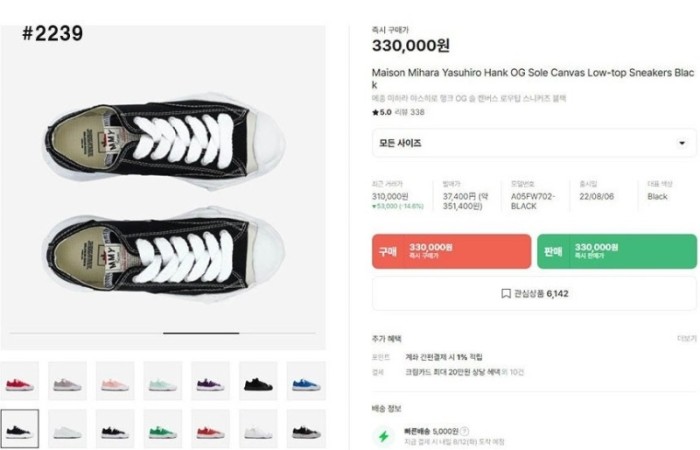Select the purple sneaker color thumbnail

click(211, 383)
